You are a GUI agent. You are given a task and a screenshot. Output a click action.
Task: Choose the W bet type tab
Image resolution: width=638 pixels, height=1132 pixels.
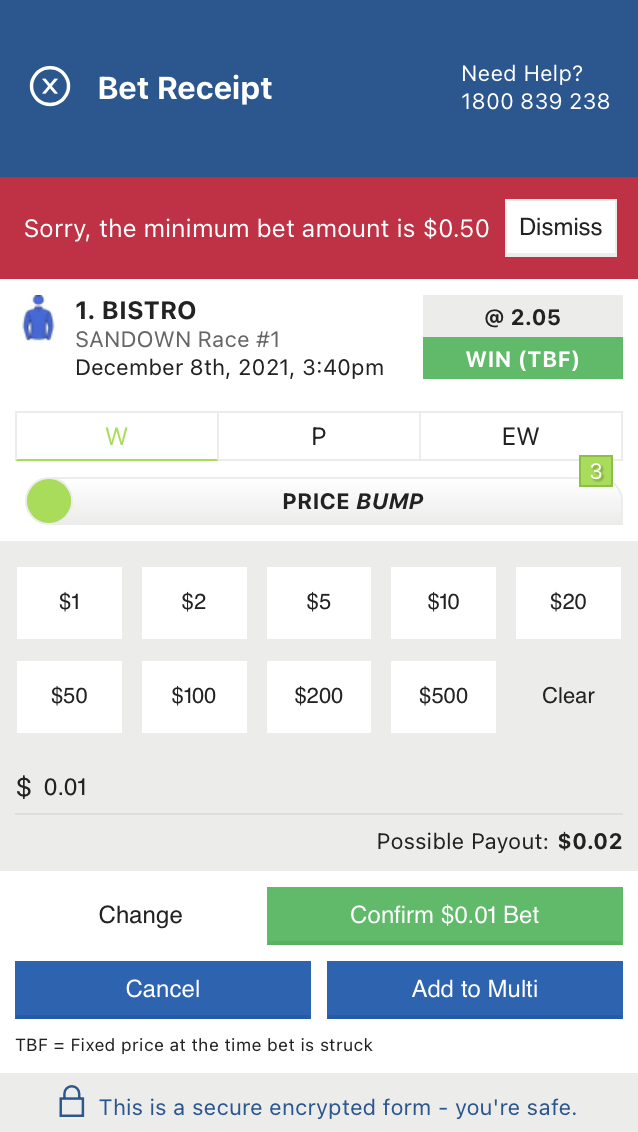click(x=116, y=436)
